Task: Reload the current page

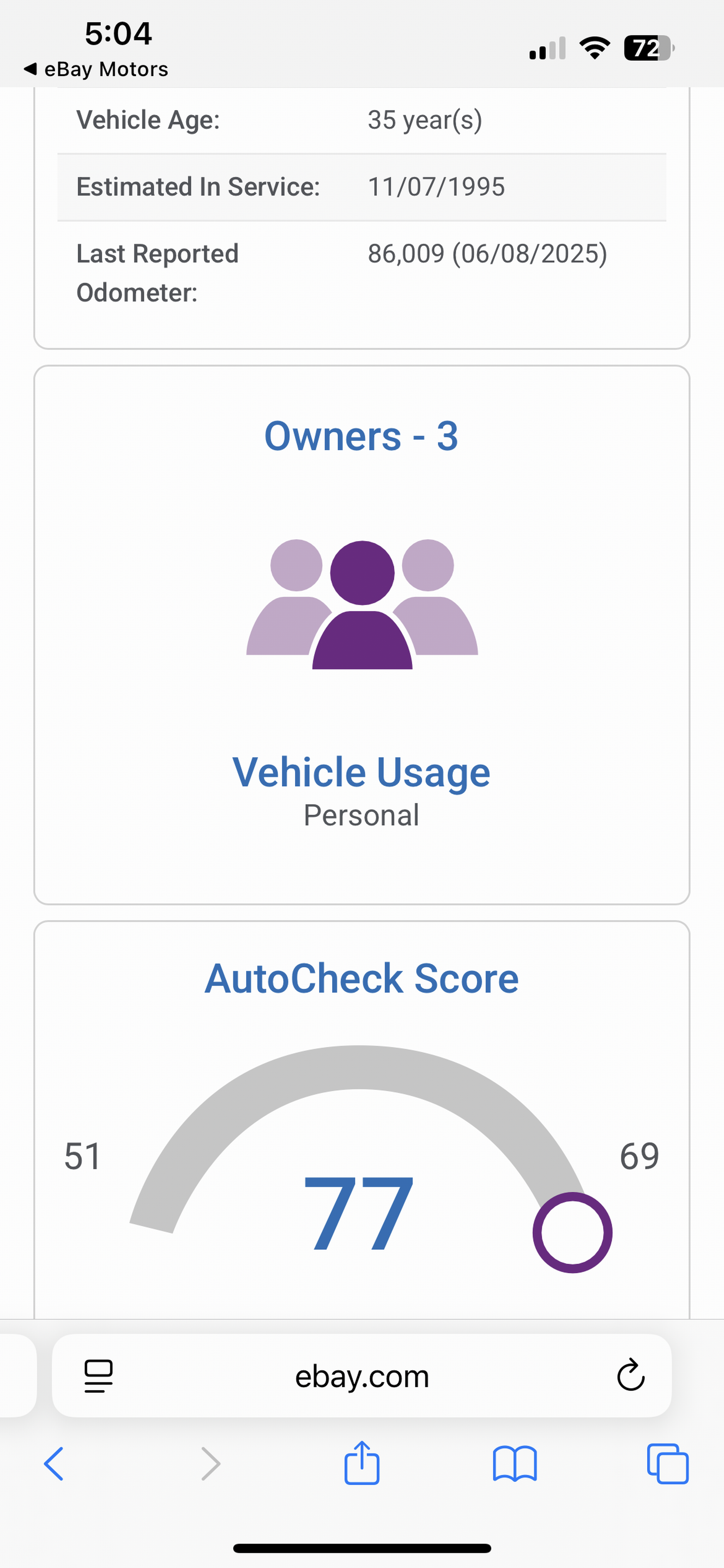Action: point(630,1376)
